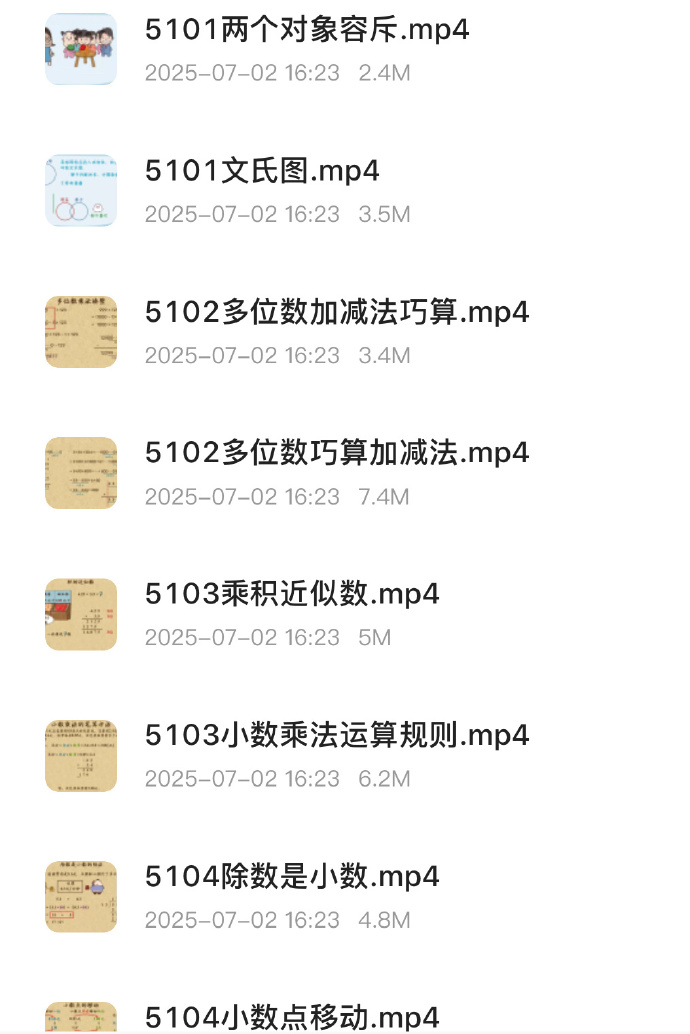Play the file 5101文氏图.mp4

(262, 171)
